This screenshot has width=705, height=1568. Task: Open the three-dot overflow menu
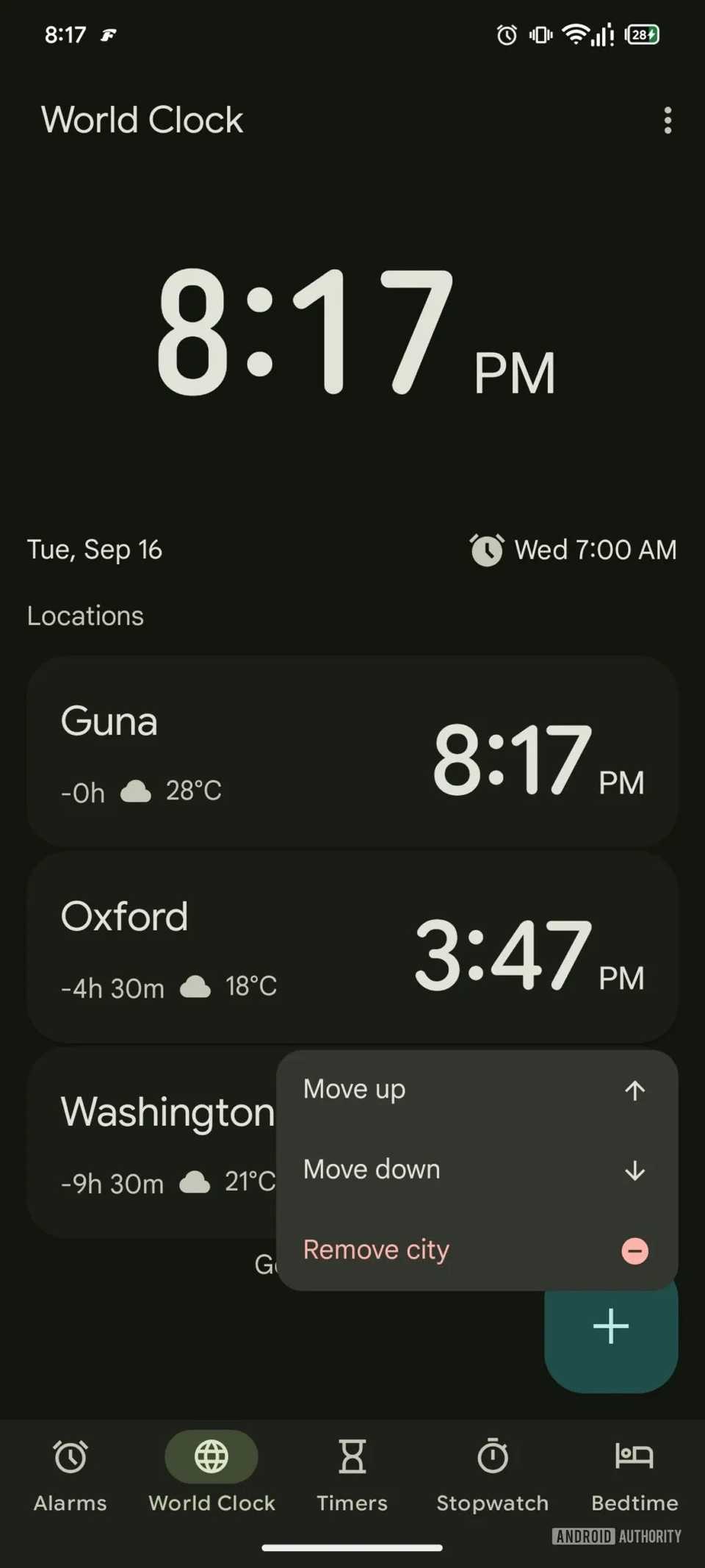click(668, 120)
